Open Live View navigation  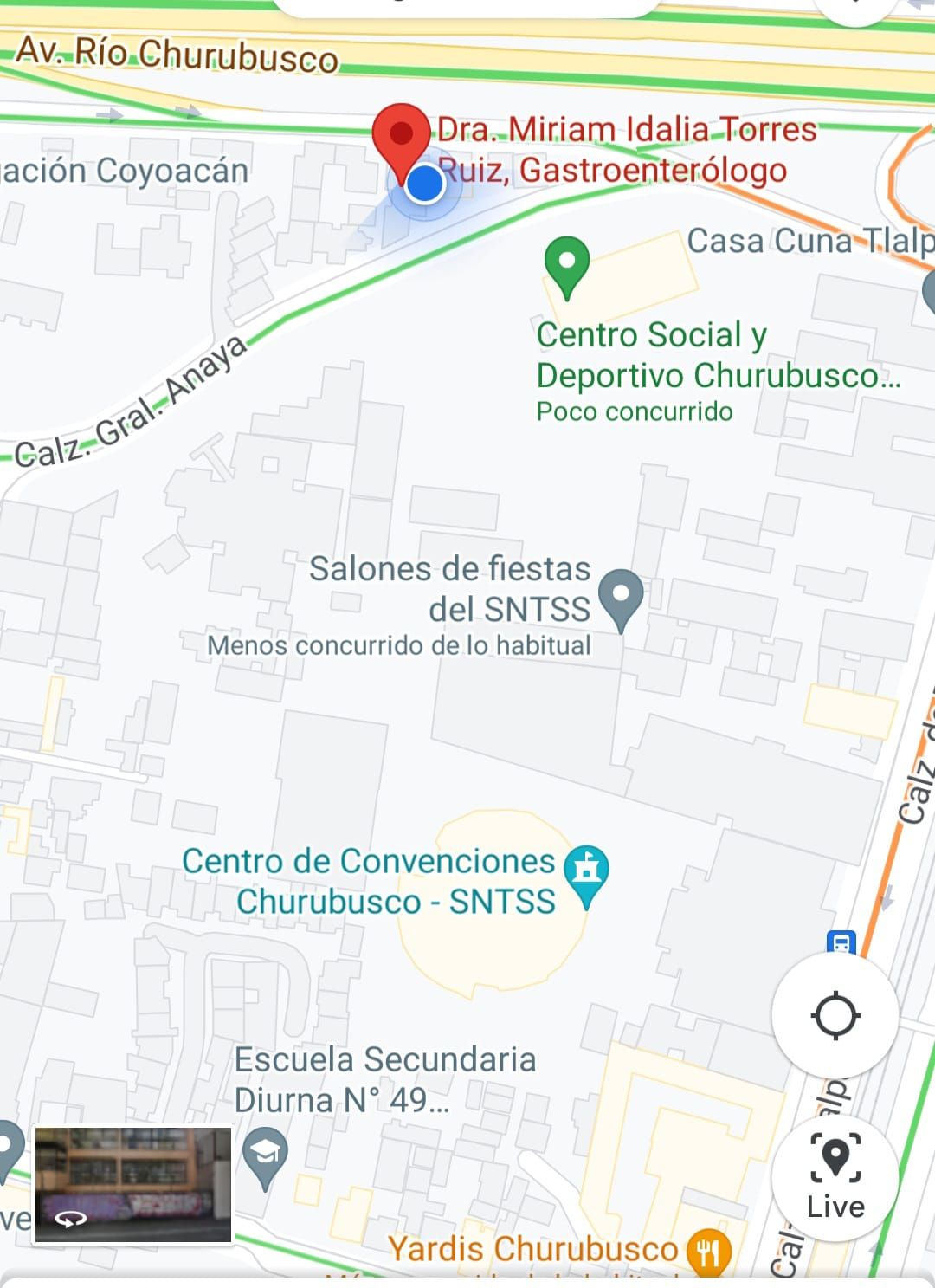pos(835,1177)
